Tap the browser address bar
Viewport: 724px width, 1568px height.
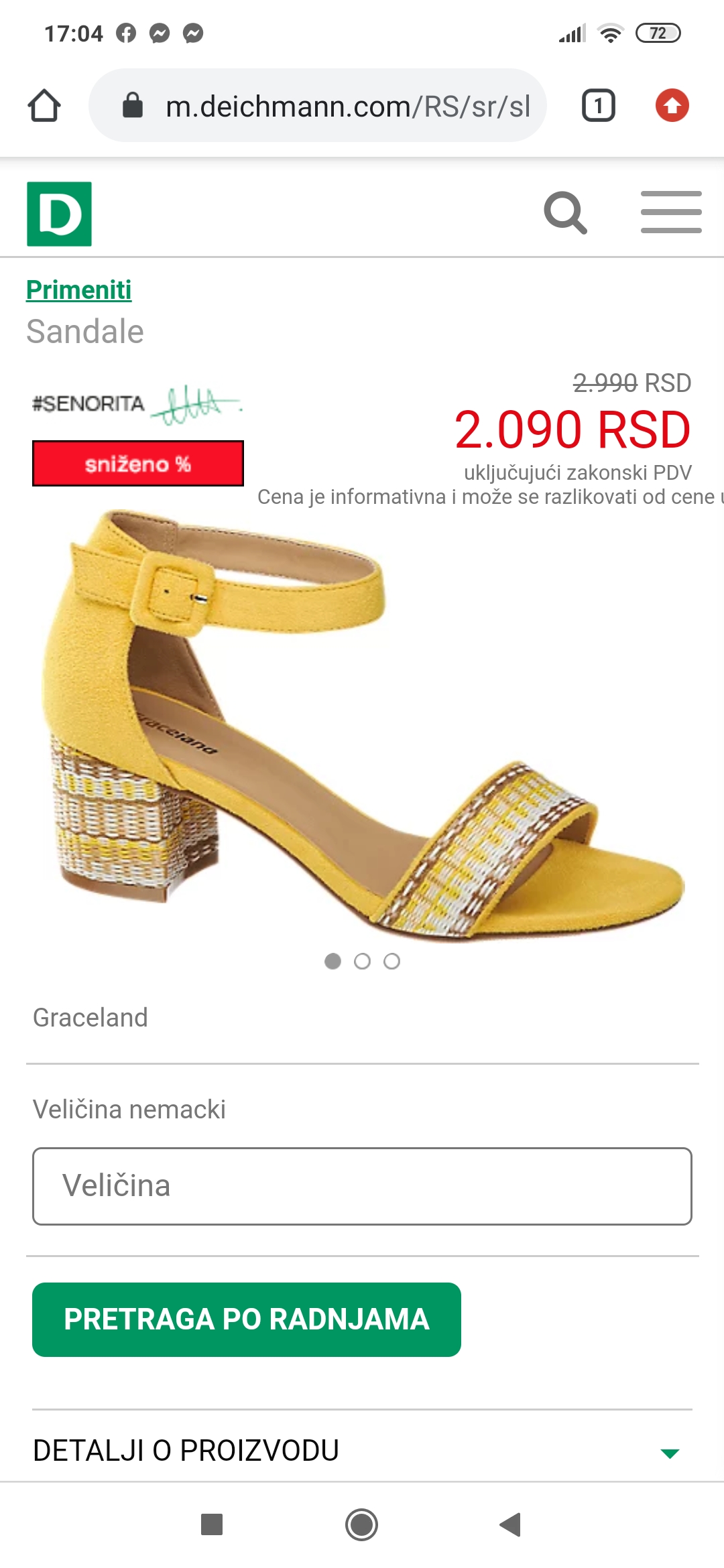pyautogui.click(x=318, y=106)
